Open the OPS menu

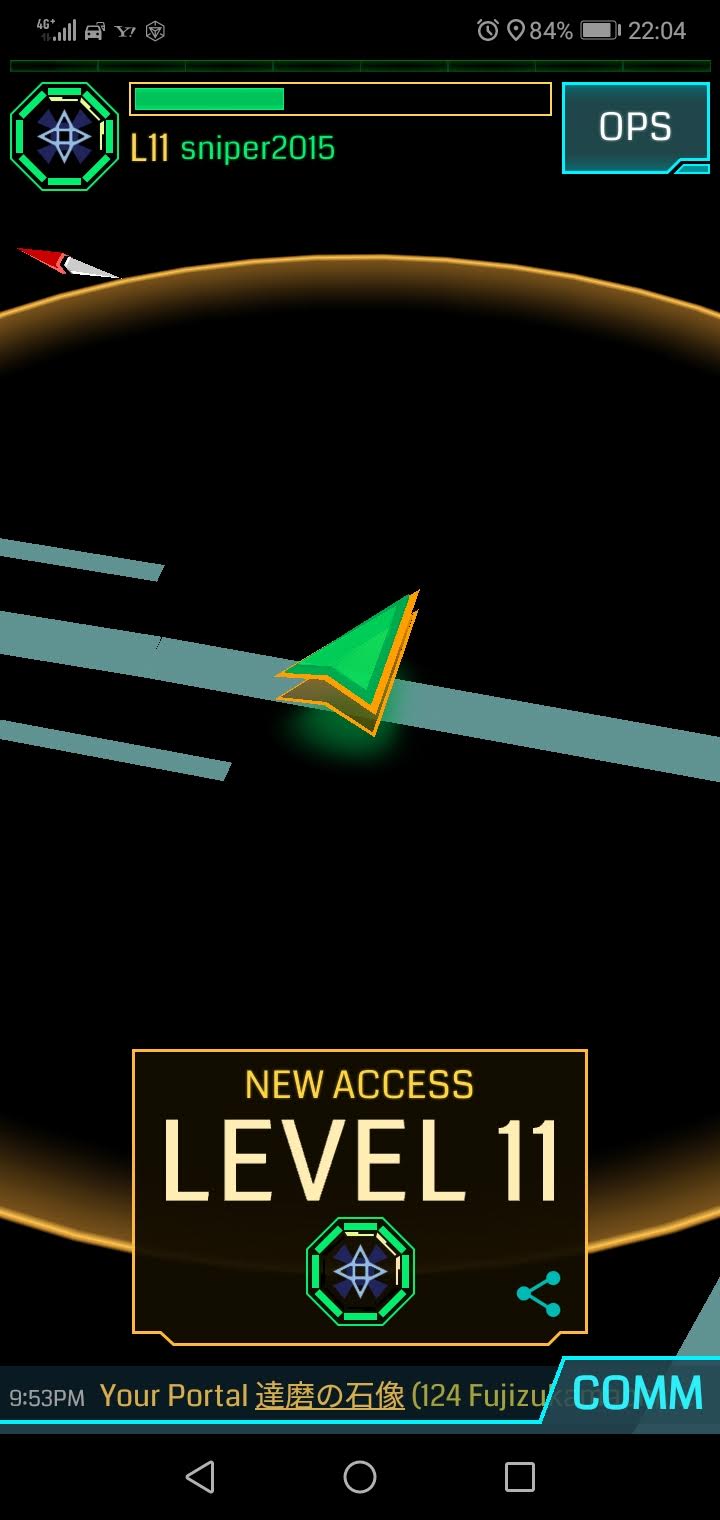pyautogui.click(x=635, y=128)
